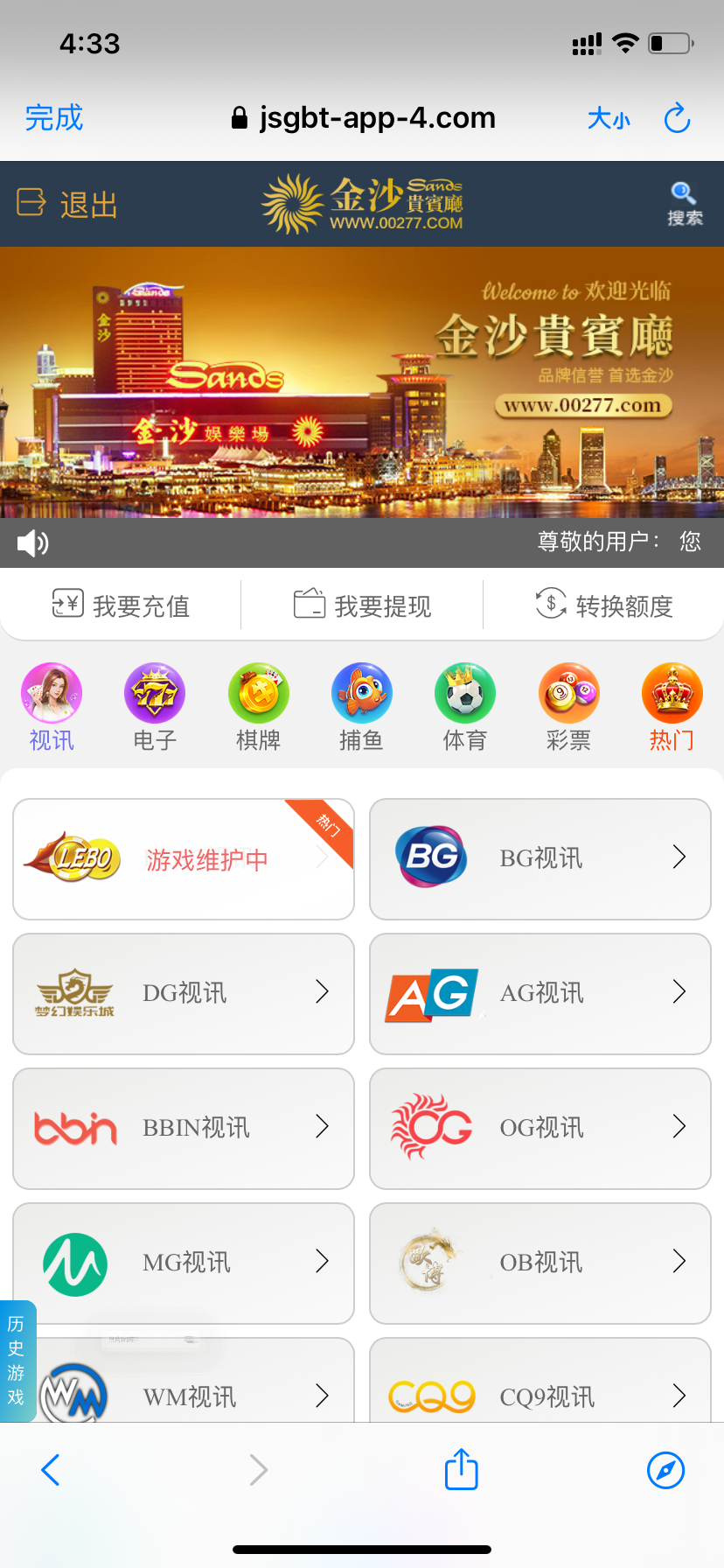Expand the 历史游戏 side tab

point(17,1360)
